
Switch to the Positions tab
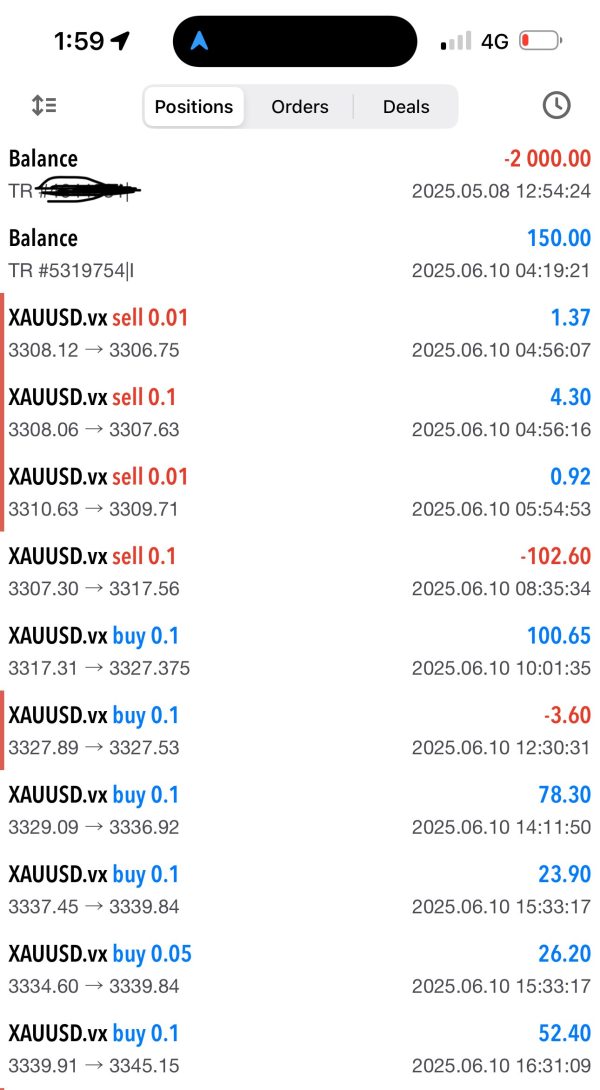point(194,106)
